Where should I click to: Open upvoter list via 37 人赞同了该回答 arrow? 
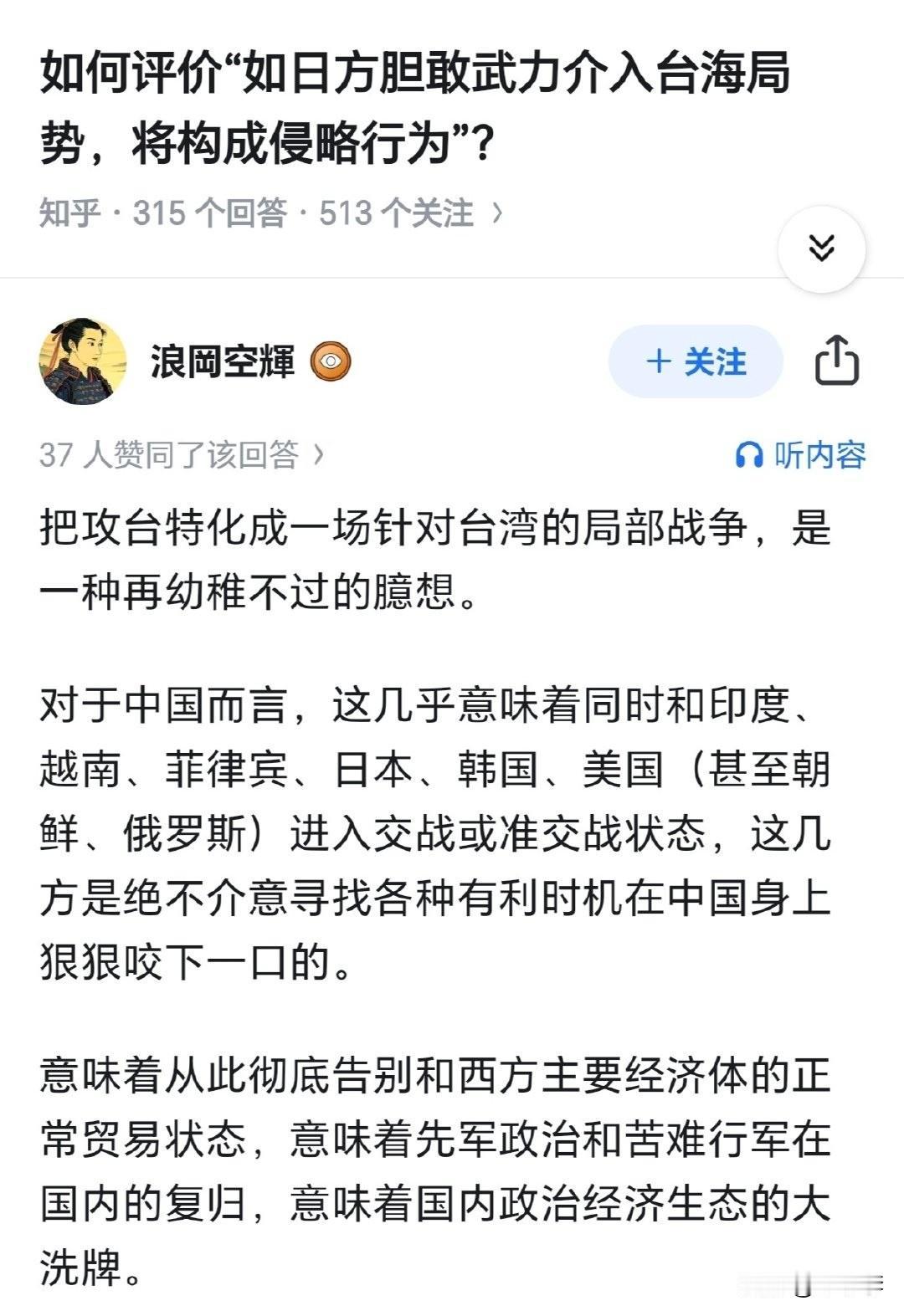point(320,454)
